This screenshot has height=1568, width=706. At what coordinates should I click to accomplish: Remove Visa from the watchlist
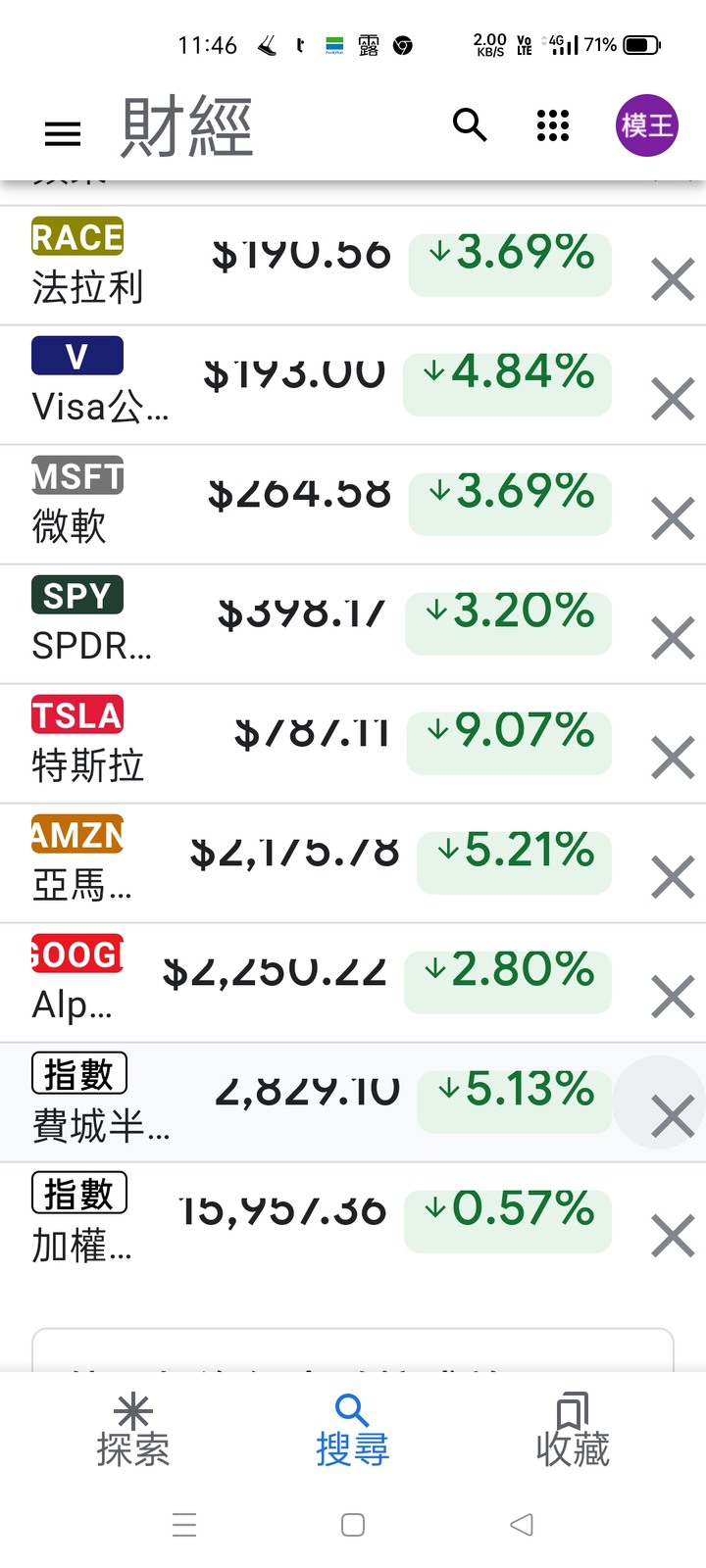click(x=673, y=400)
